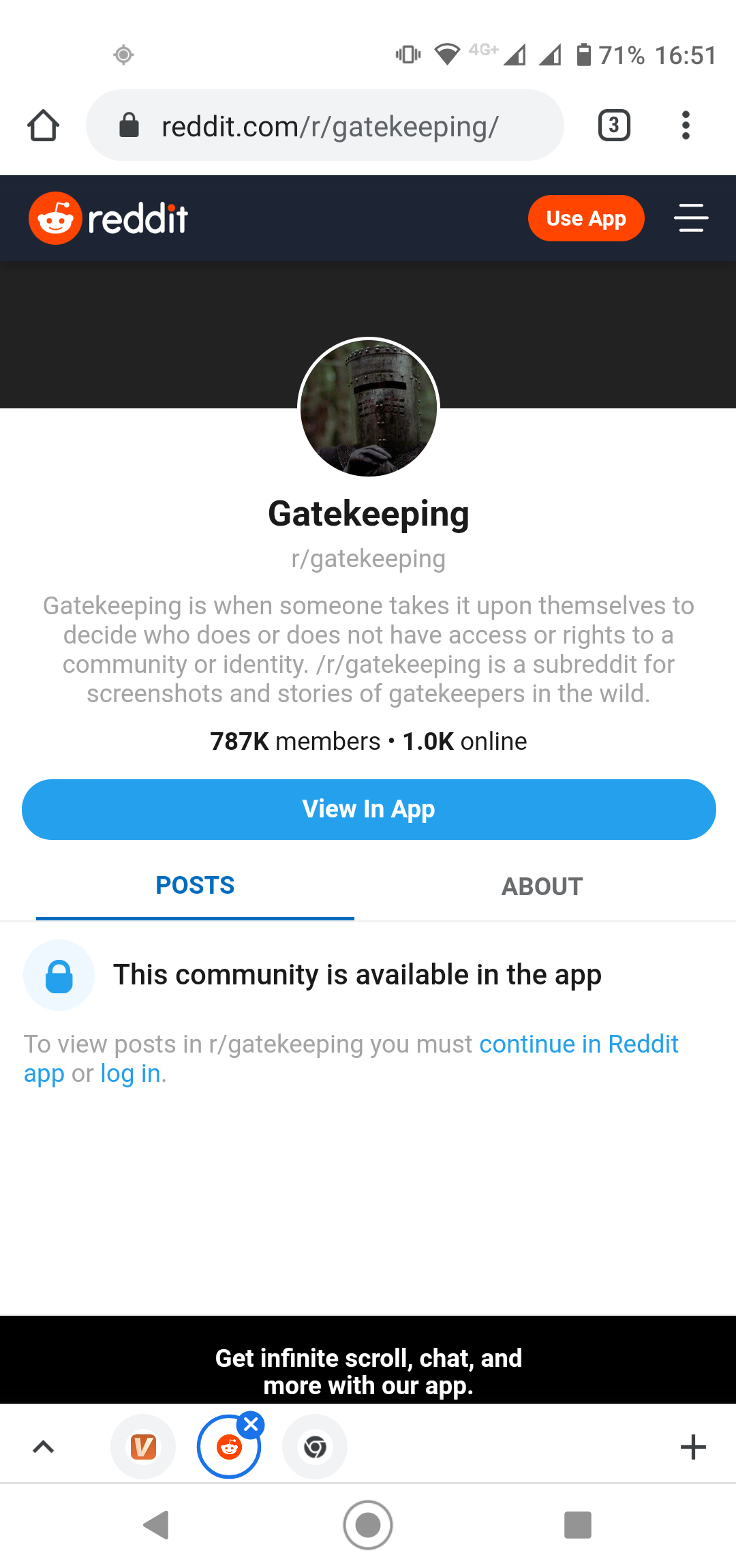Image resolution: width=736 pixels, height=1568 pixels.
Task: Open the Reddit logo home link
Action: click(109, 218)
